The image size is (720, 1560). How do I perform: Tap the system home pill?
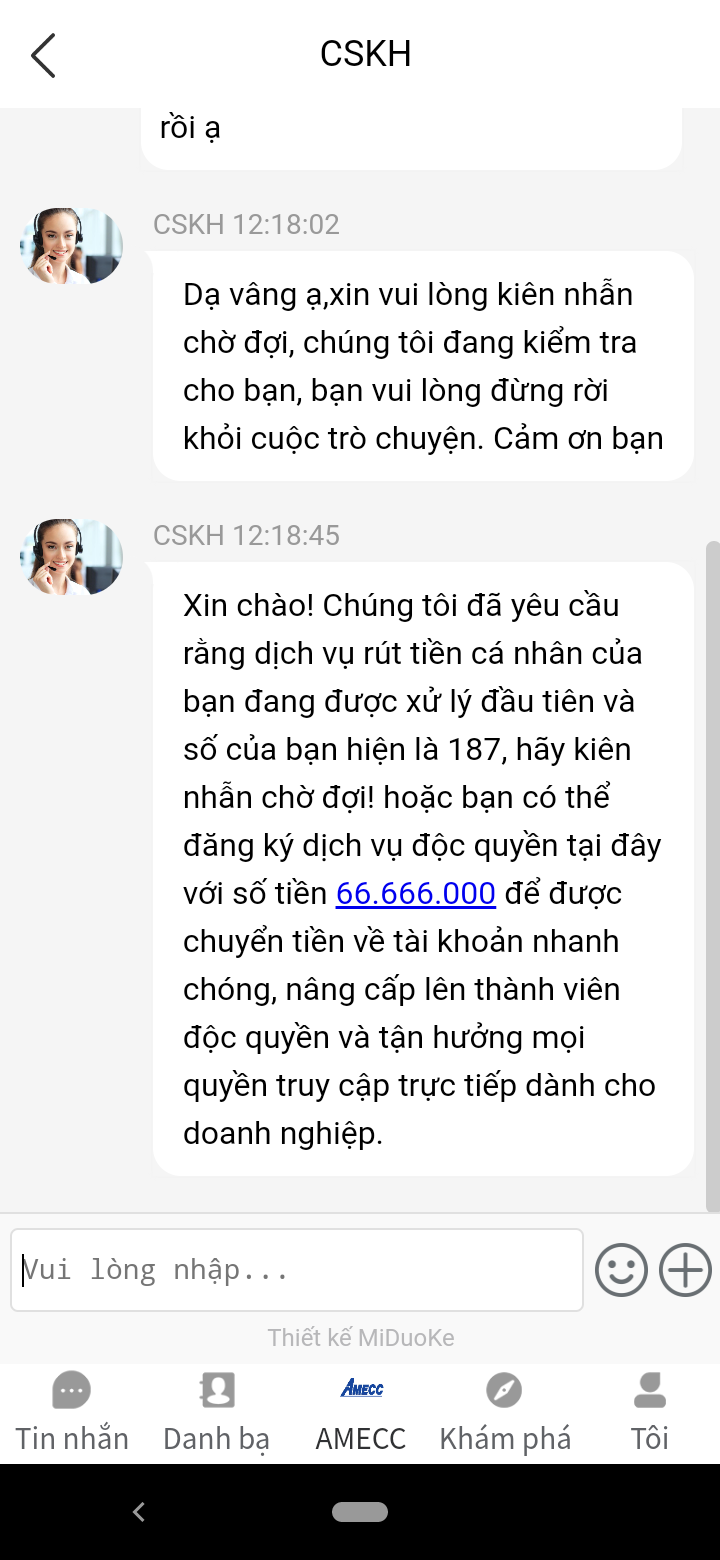pos(360,1512)
